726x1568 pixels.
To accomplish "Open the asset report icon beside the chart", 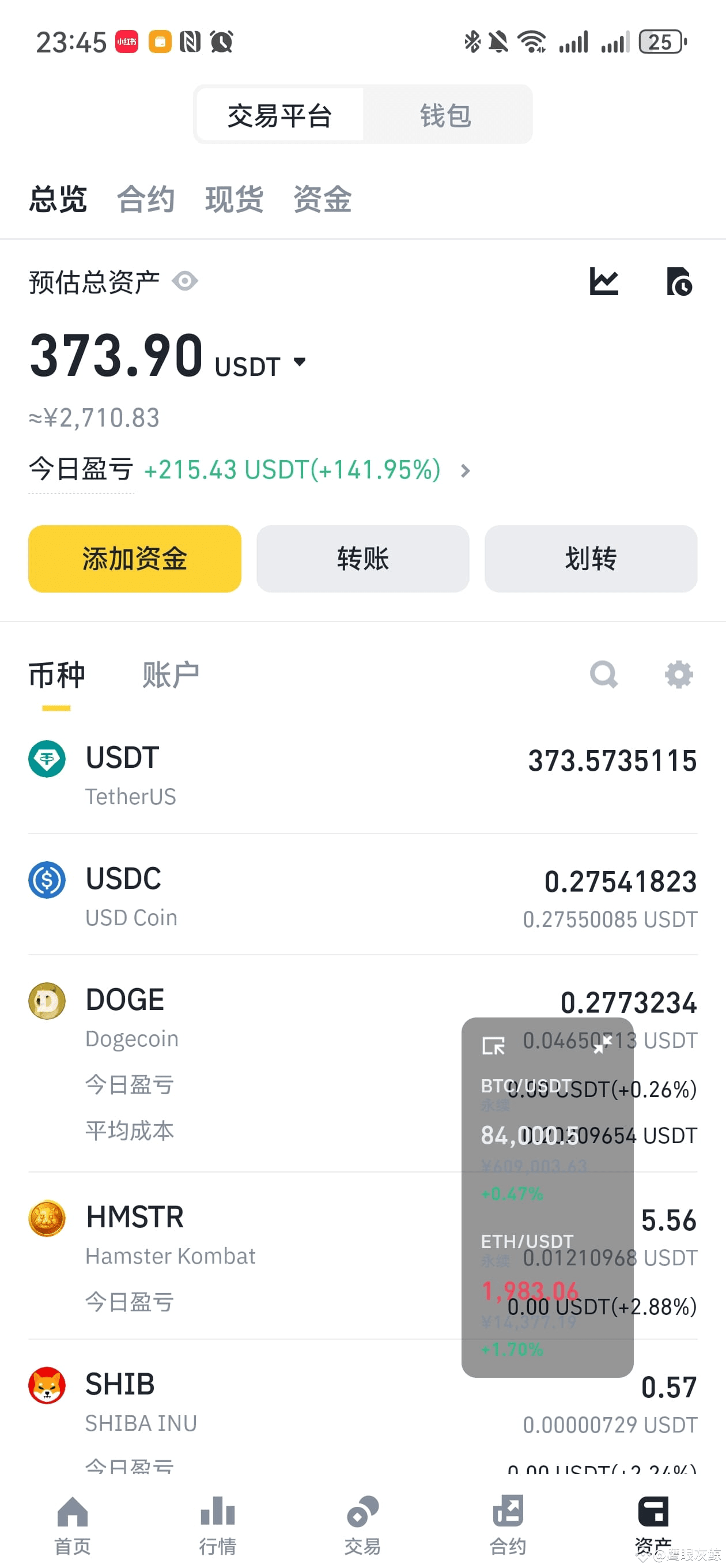I will point(679,281).
